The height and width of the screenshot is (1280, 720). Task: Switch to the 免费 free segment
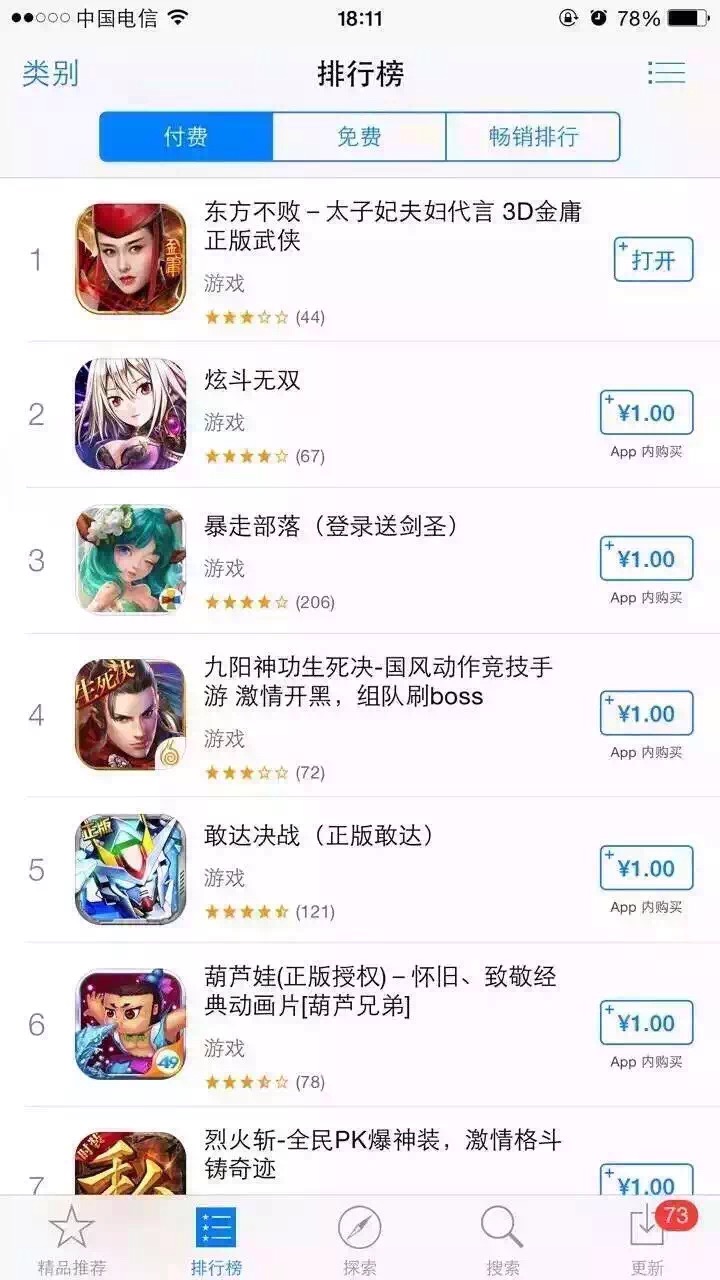coord(359,137)
